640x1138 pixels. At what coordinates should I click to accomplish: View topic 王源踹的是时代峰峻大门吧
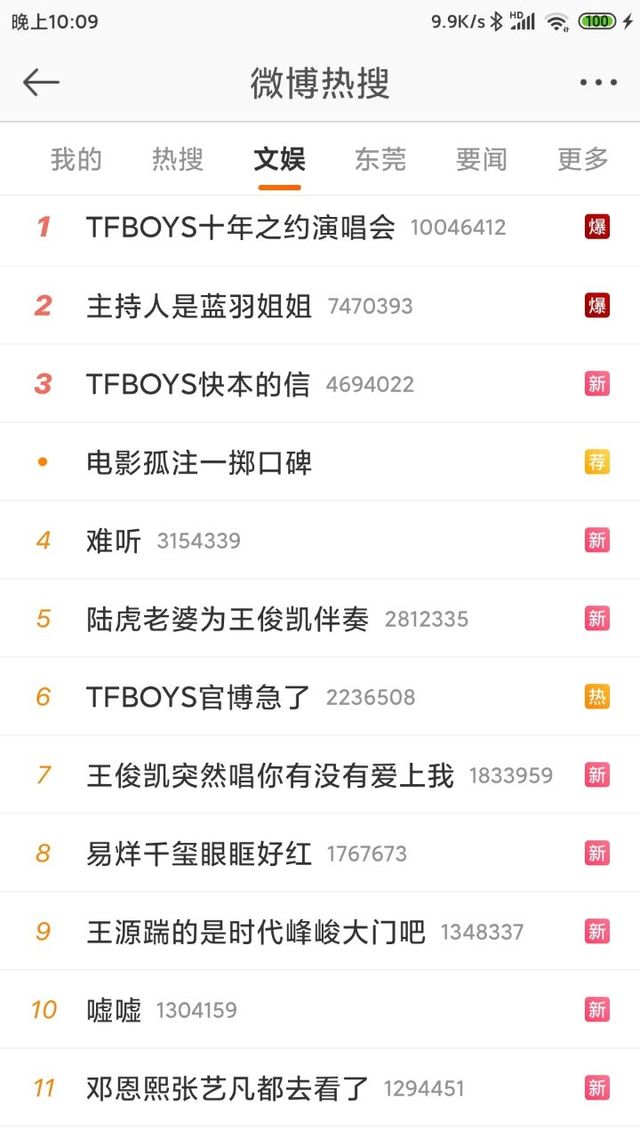pos(320,932)
